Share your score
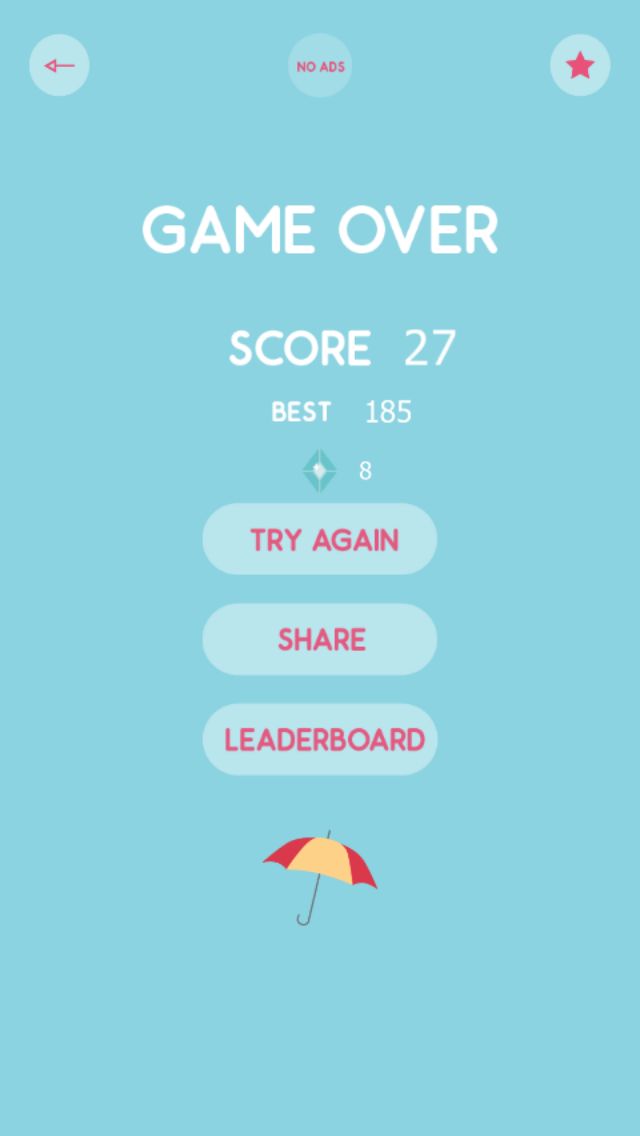640x1136 pixels. click(320, 639)
